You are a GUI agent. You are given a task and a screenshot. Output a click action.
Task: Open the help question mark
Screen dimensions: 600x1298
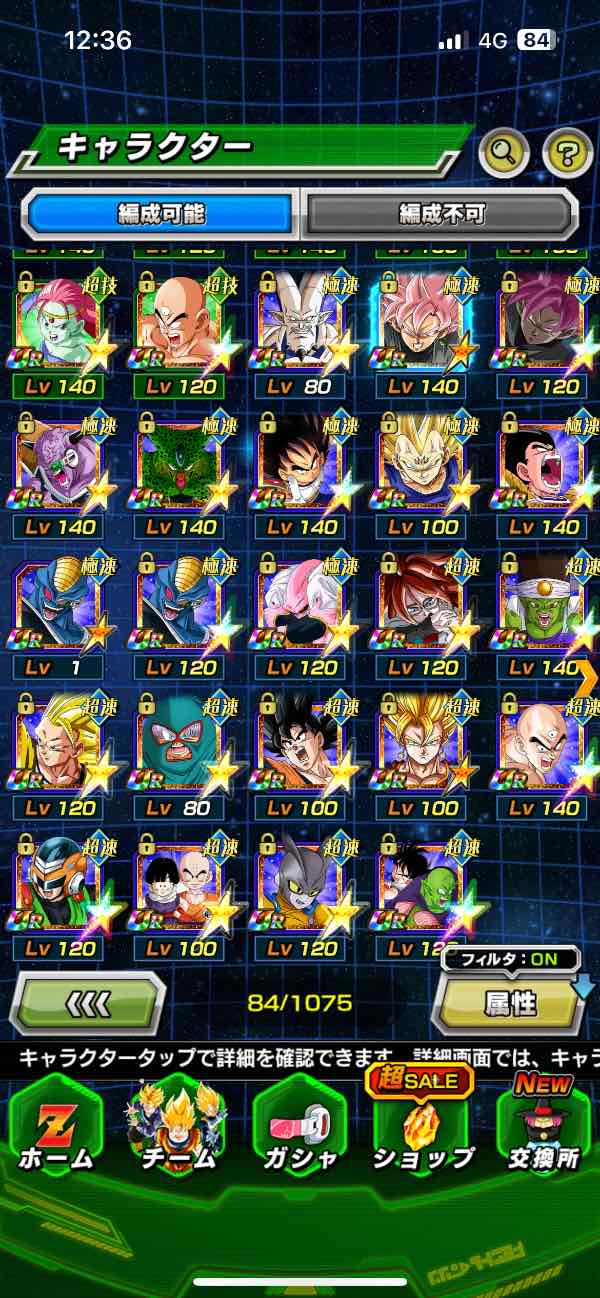pyautogui.click(x=567, y=153)
